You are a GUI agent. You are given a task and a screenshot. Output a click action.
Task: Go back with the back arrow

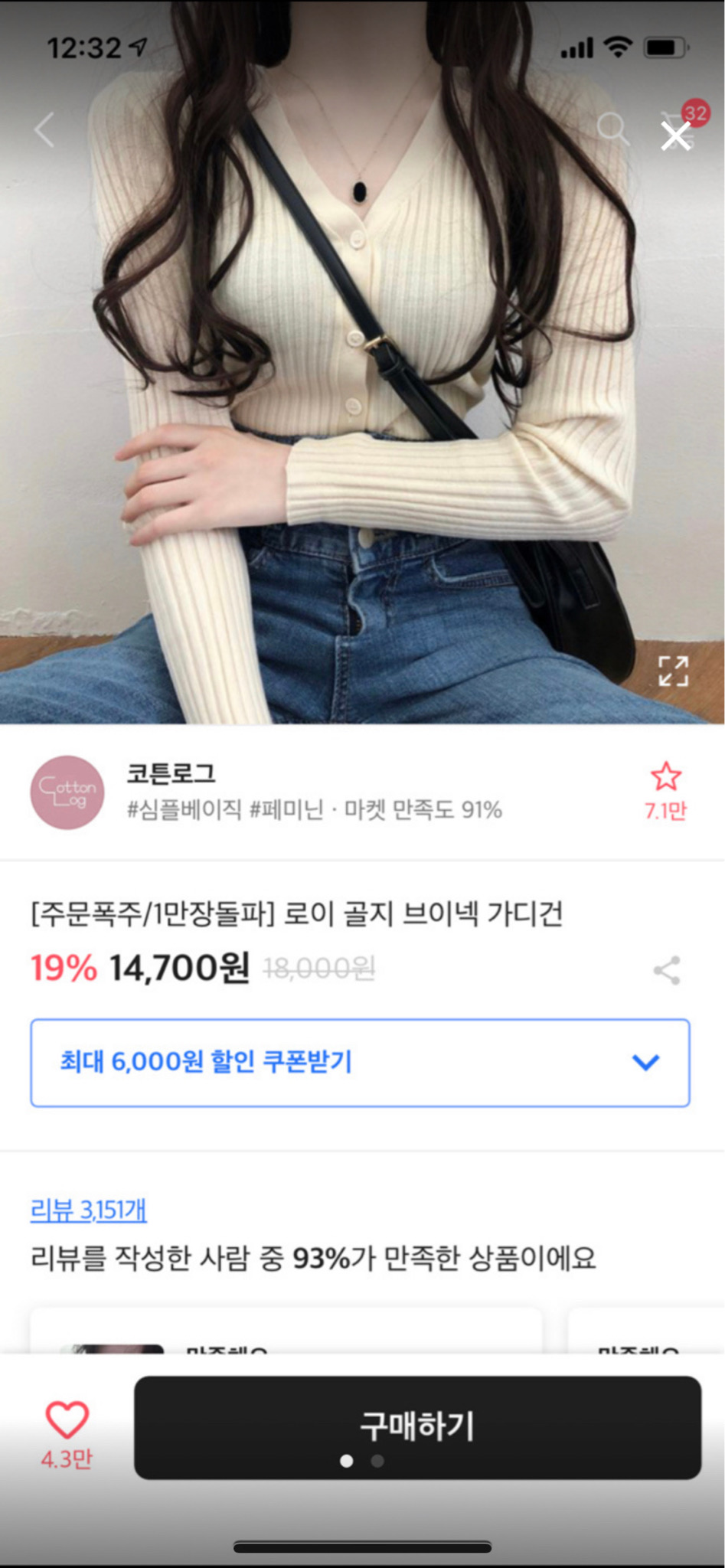(x=44, y=130)
